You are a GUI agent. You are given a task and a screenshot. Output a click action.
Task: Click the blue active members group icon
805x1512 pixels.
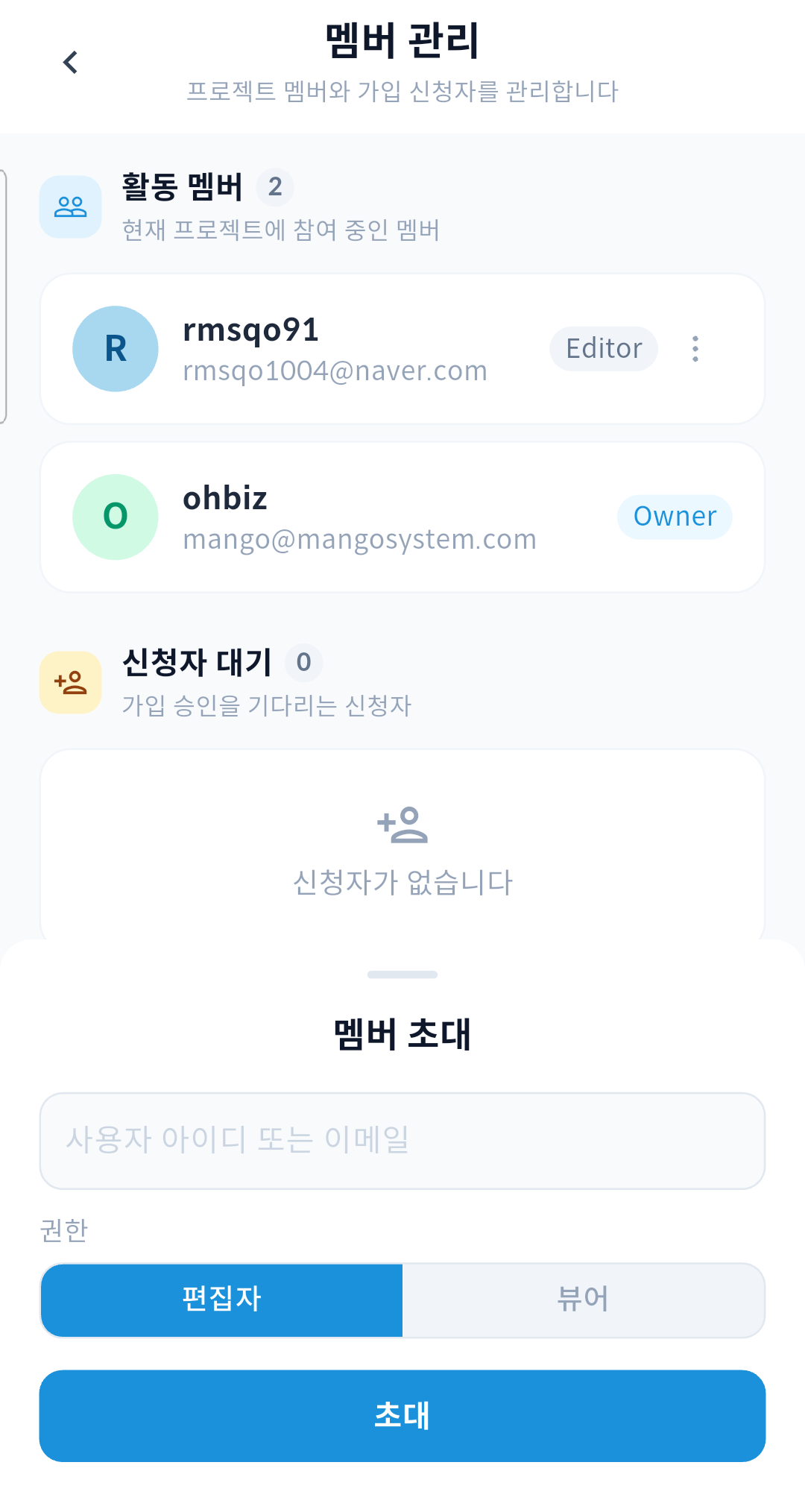[70, 207]
